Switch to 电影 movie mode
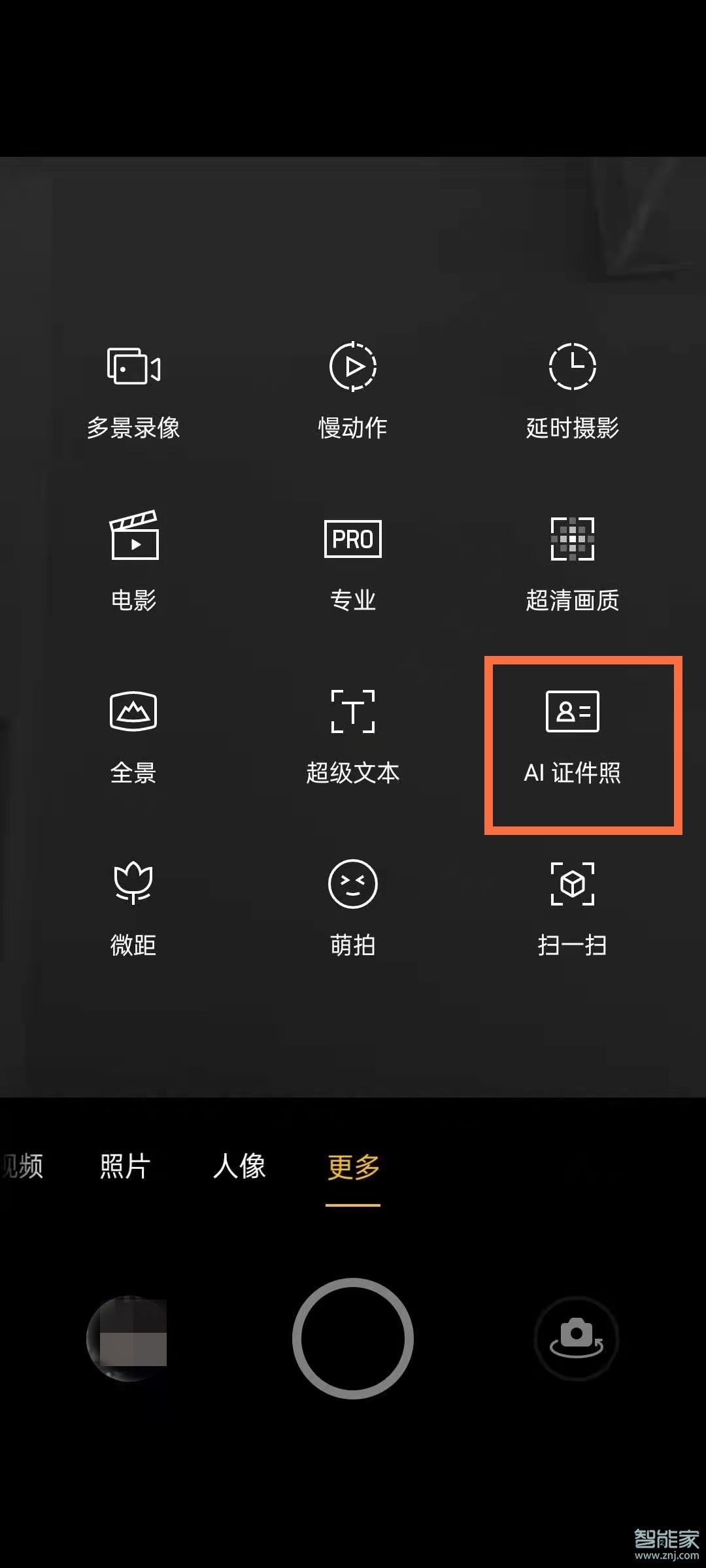The image size is (706, 1568). (x=133, y=562)
